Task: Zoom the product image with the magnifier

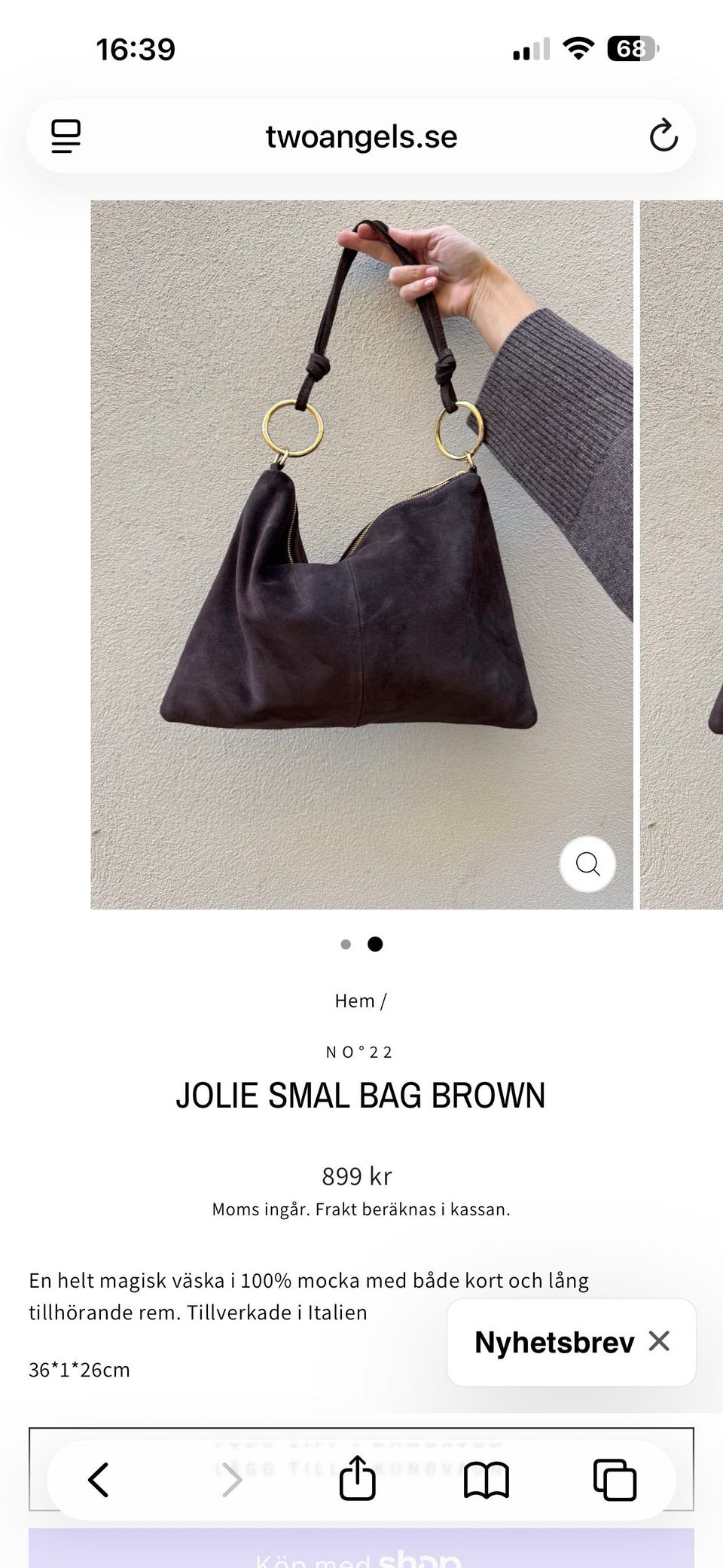Action: [587, 863]
